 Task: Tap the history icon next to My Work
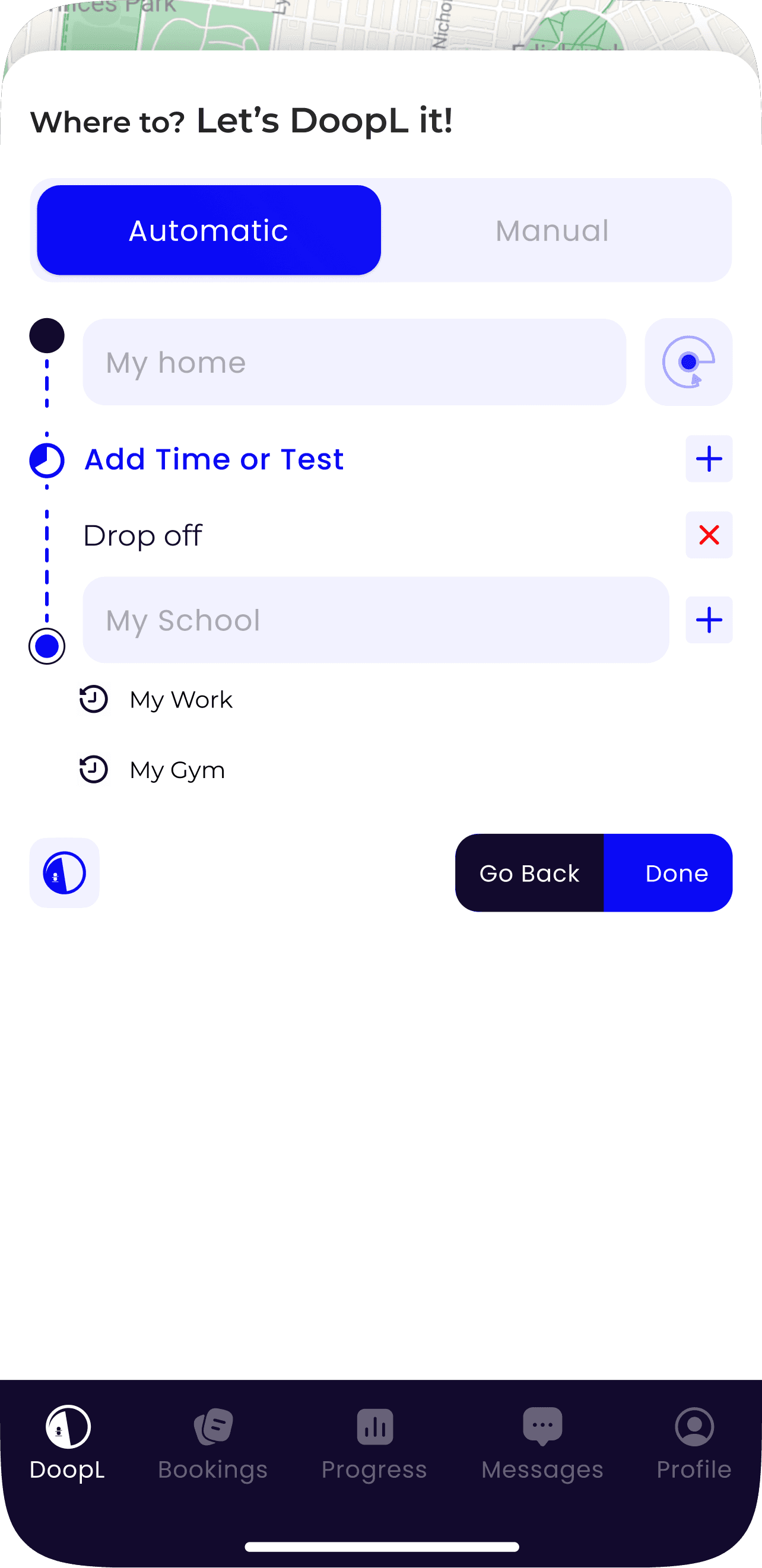tap(93, 699)
